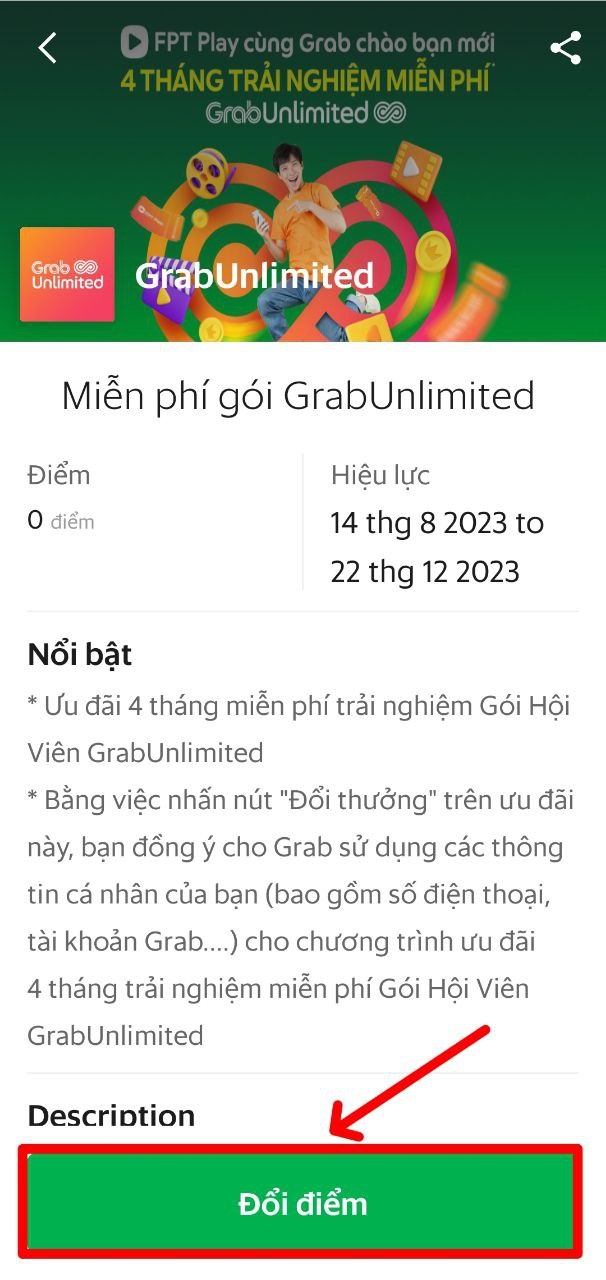Image resolution: width=606 pixels, height=1280 pixels.
Task: Tap the Đổi điểm button
Action: [302, 1203]
